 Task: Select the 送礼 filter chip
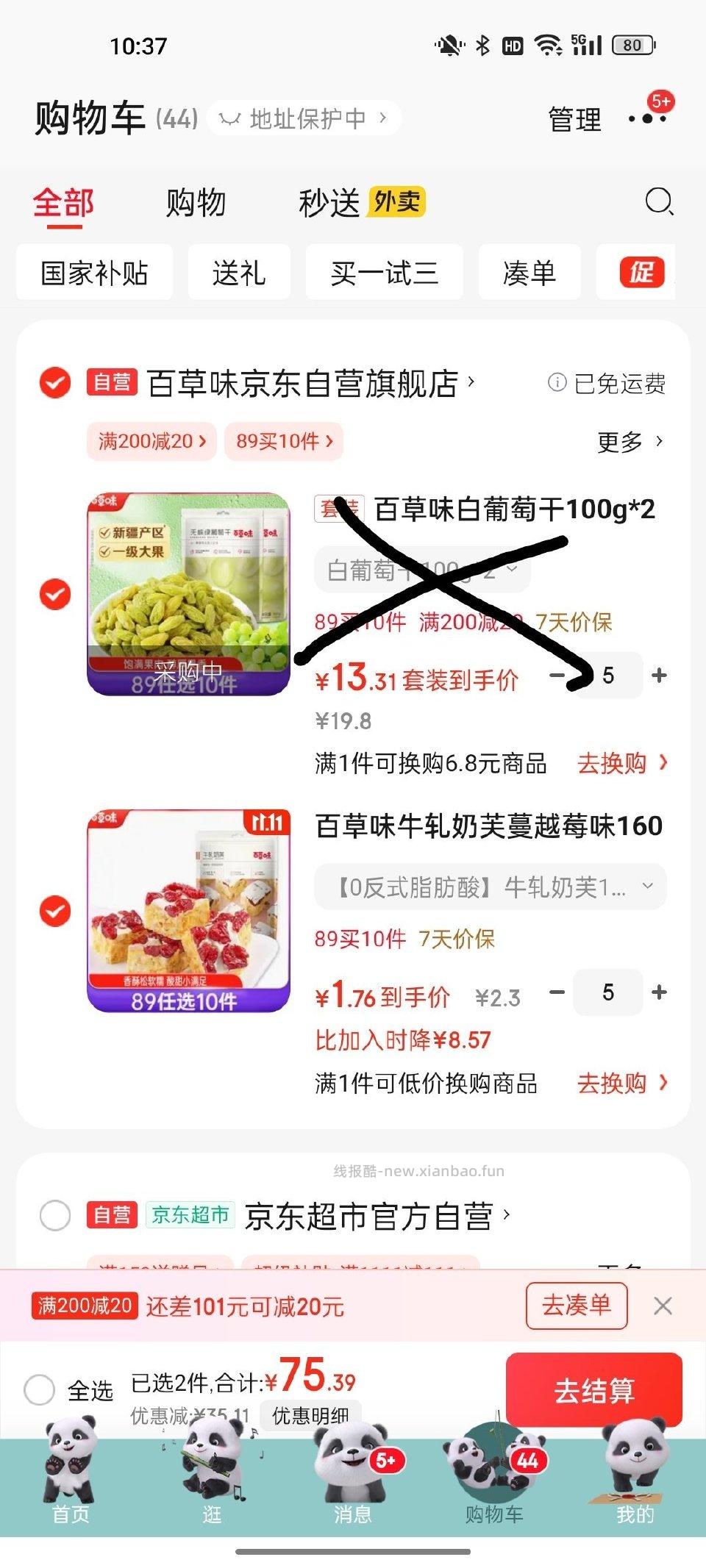tap(239, 273)
